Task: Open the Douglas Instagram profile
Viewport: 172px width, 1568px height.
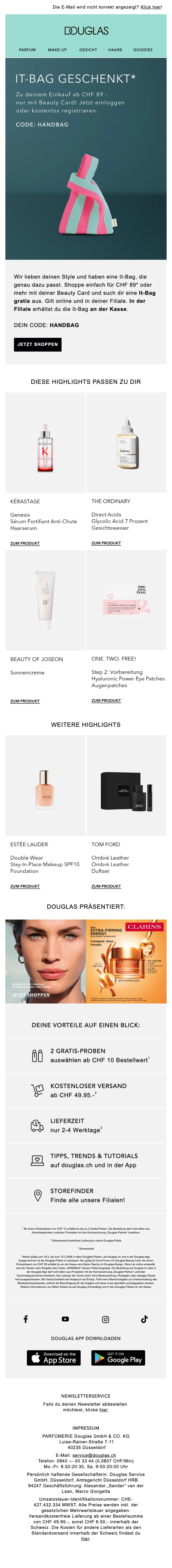Action: (x=106, y=1302)
